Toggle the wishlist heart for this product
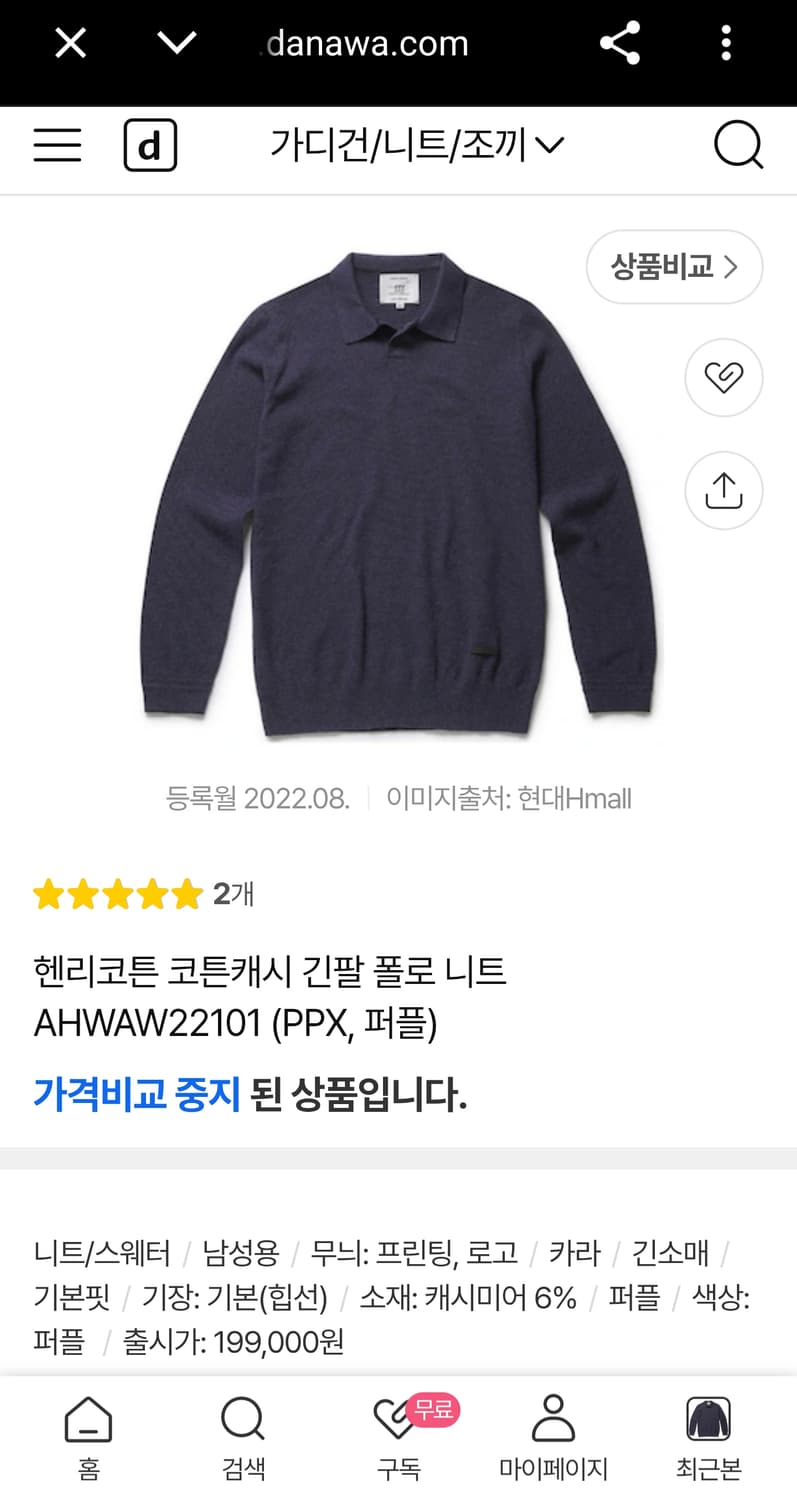This screenshot has height=1500, width=797. [x=723, y=377]
